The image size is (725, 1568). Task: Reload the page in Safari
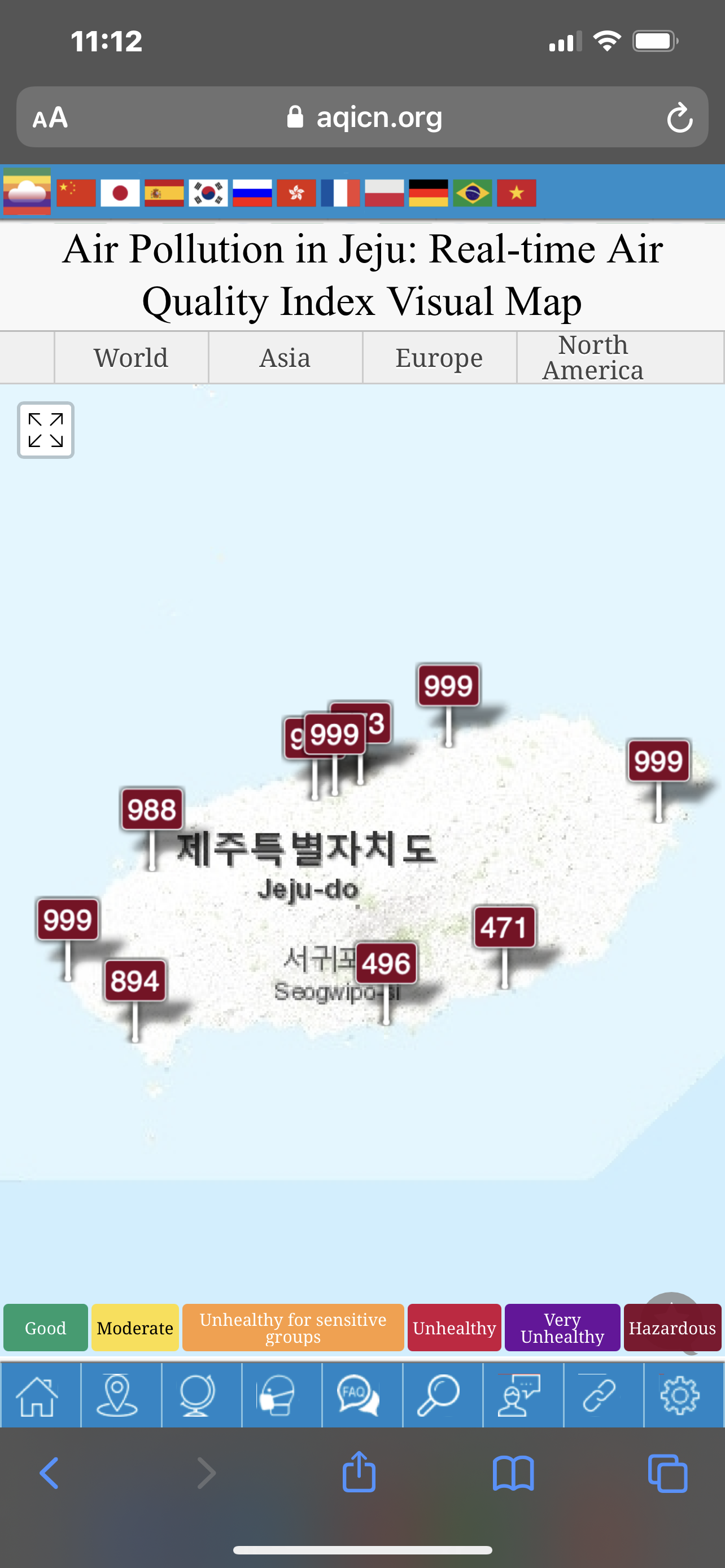pos(679,117)
